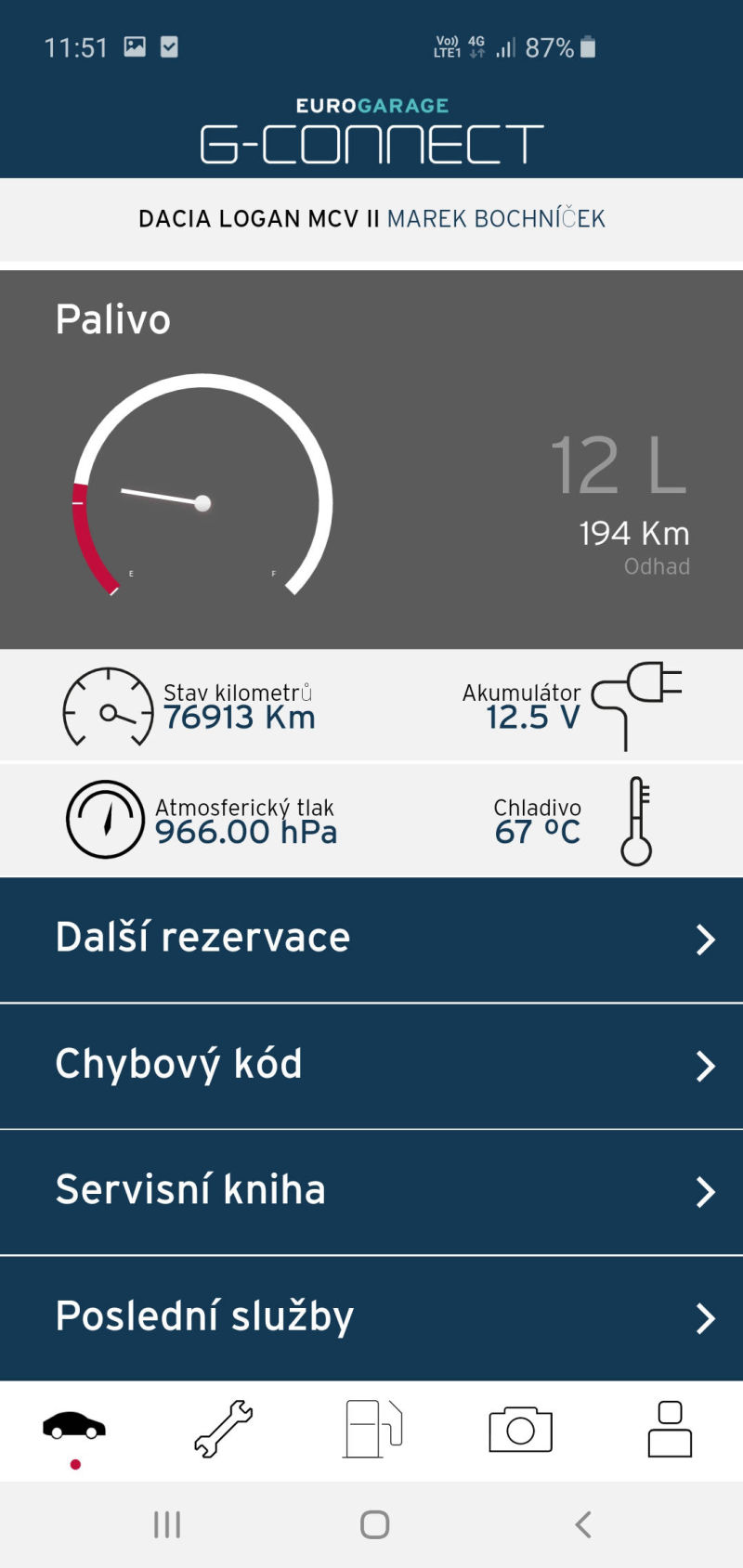Open the camera tab

point(520,1429)
